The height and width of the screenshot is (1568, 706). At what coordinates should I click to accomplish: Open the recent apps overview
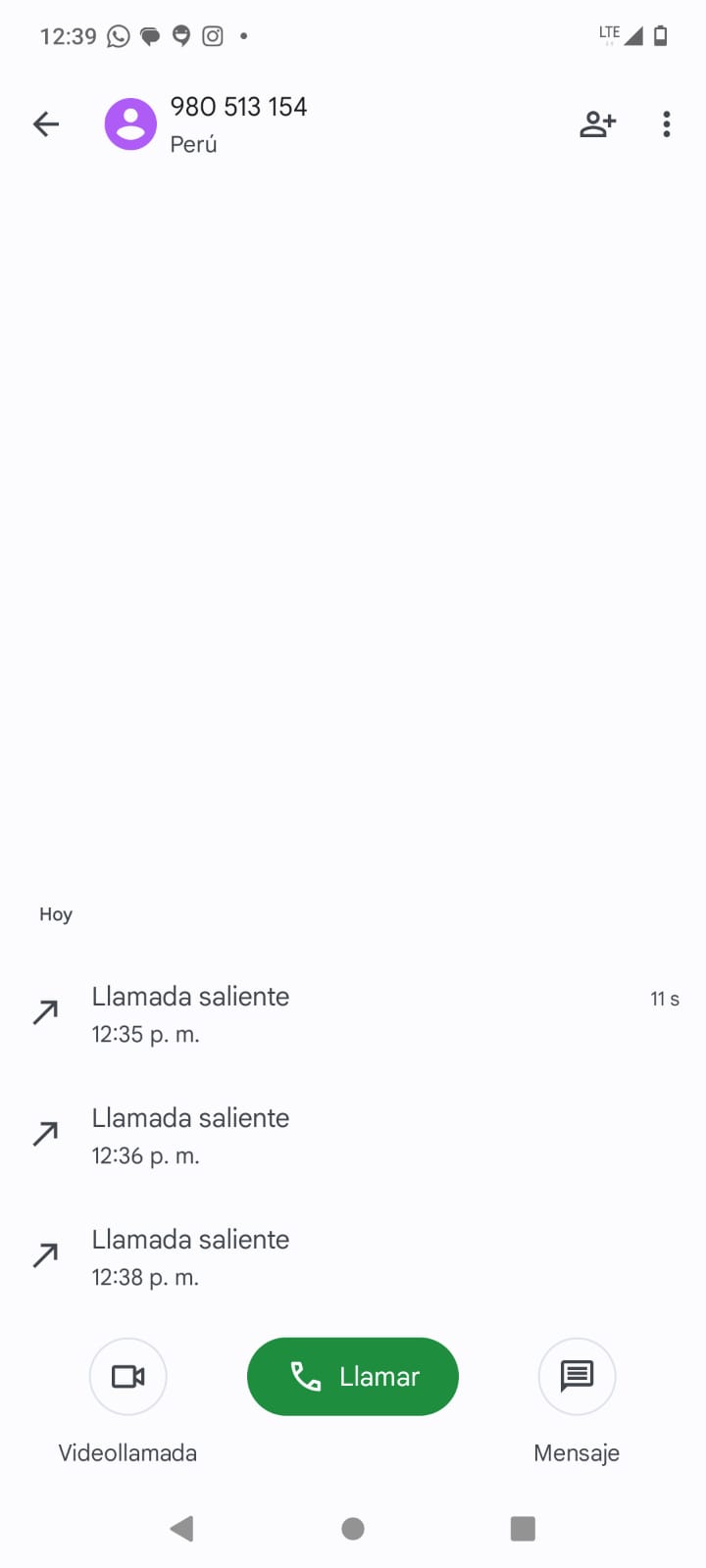coord(523,1529)
